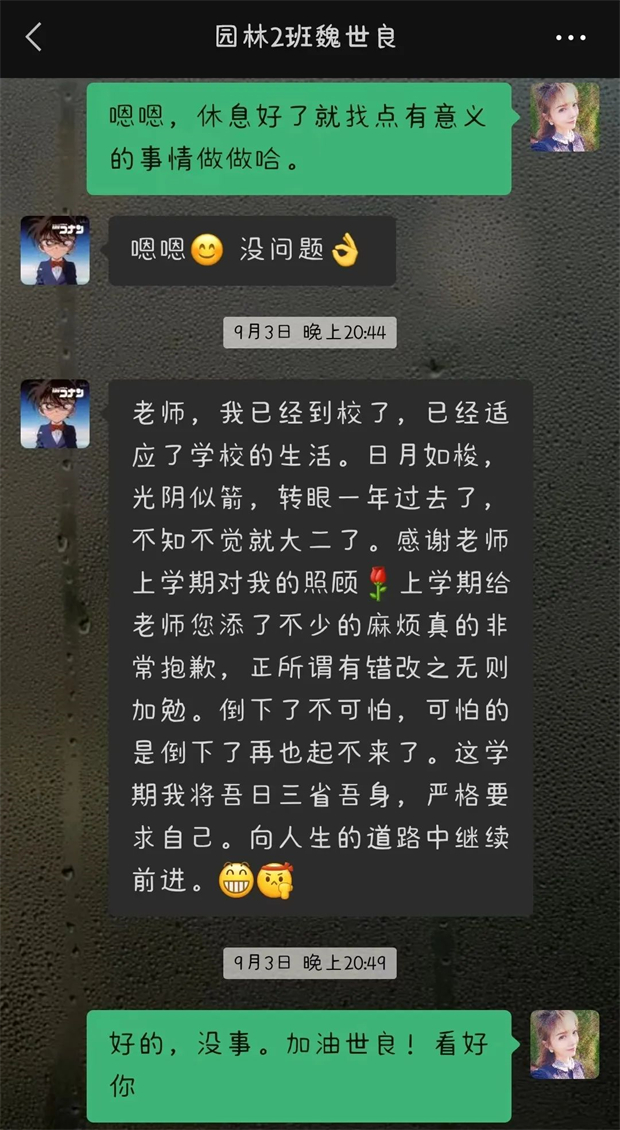Viewport: 620px width, 1130px height.
Task: Open Conan avatar next to 老师，我已经到校了 message
Action: [x=55, y=413]
